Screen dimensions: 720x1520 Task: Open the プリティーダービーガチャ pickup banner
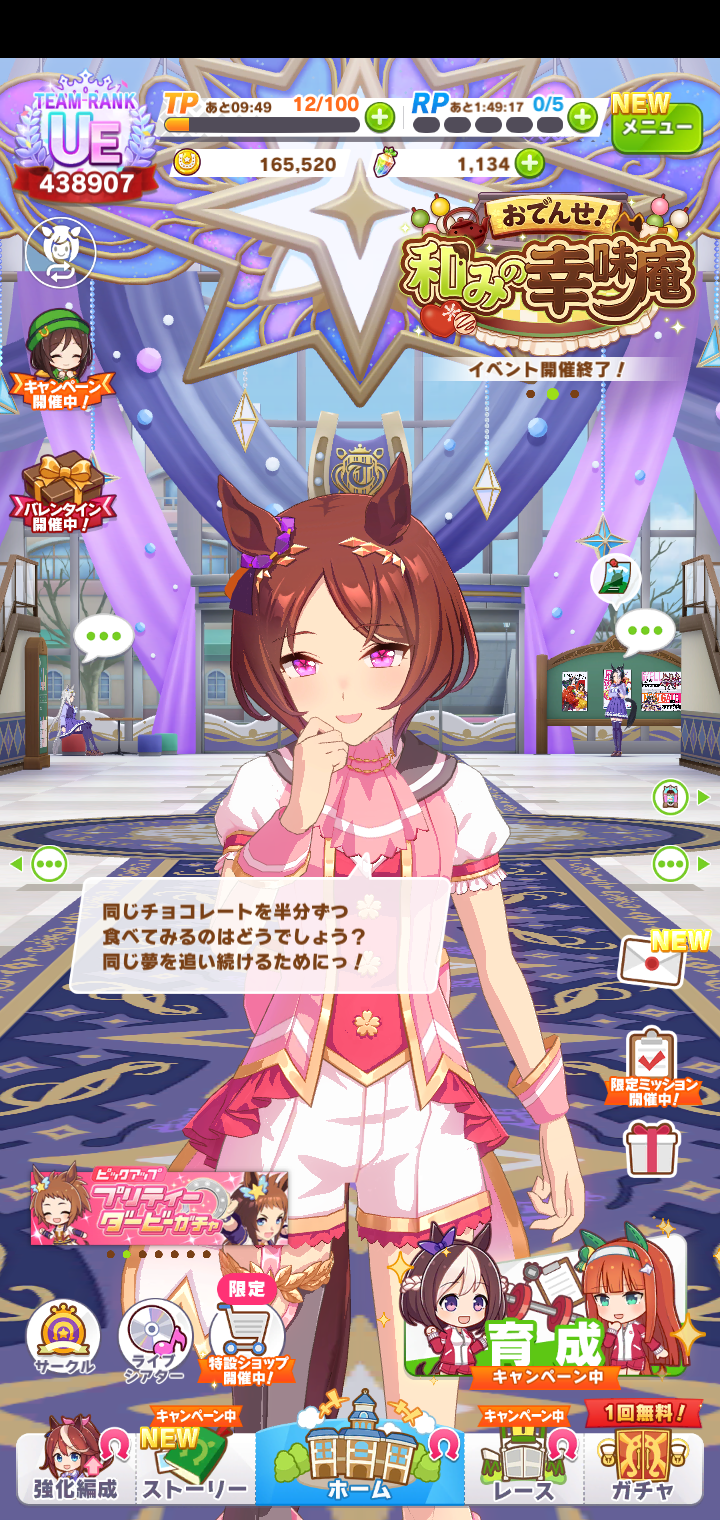click(x=160, y=1207)
